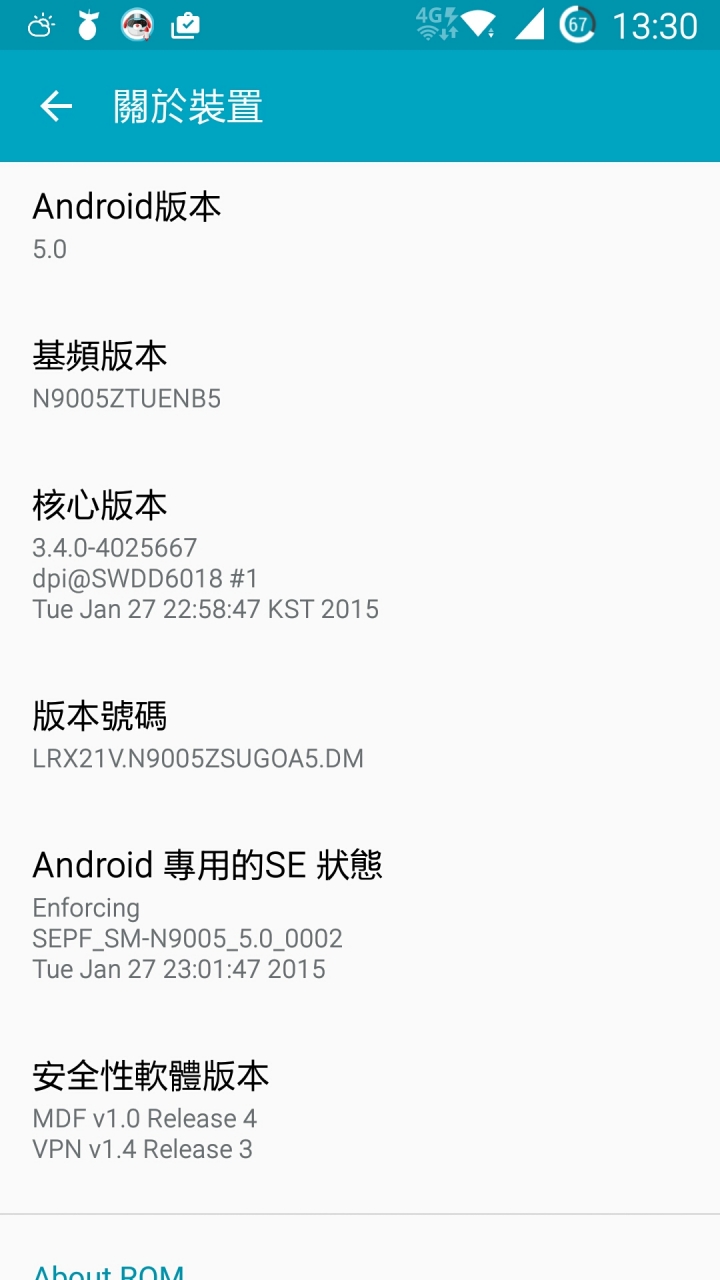Screen dimensions: 720x1280
Task: Open the 安全性軟體版本 row
Action: coord(360,1111)
